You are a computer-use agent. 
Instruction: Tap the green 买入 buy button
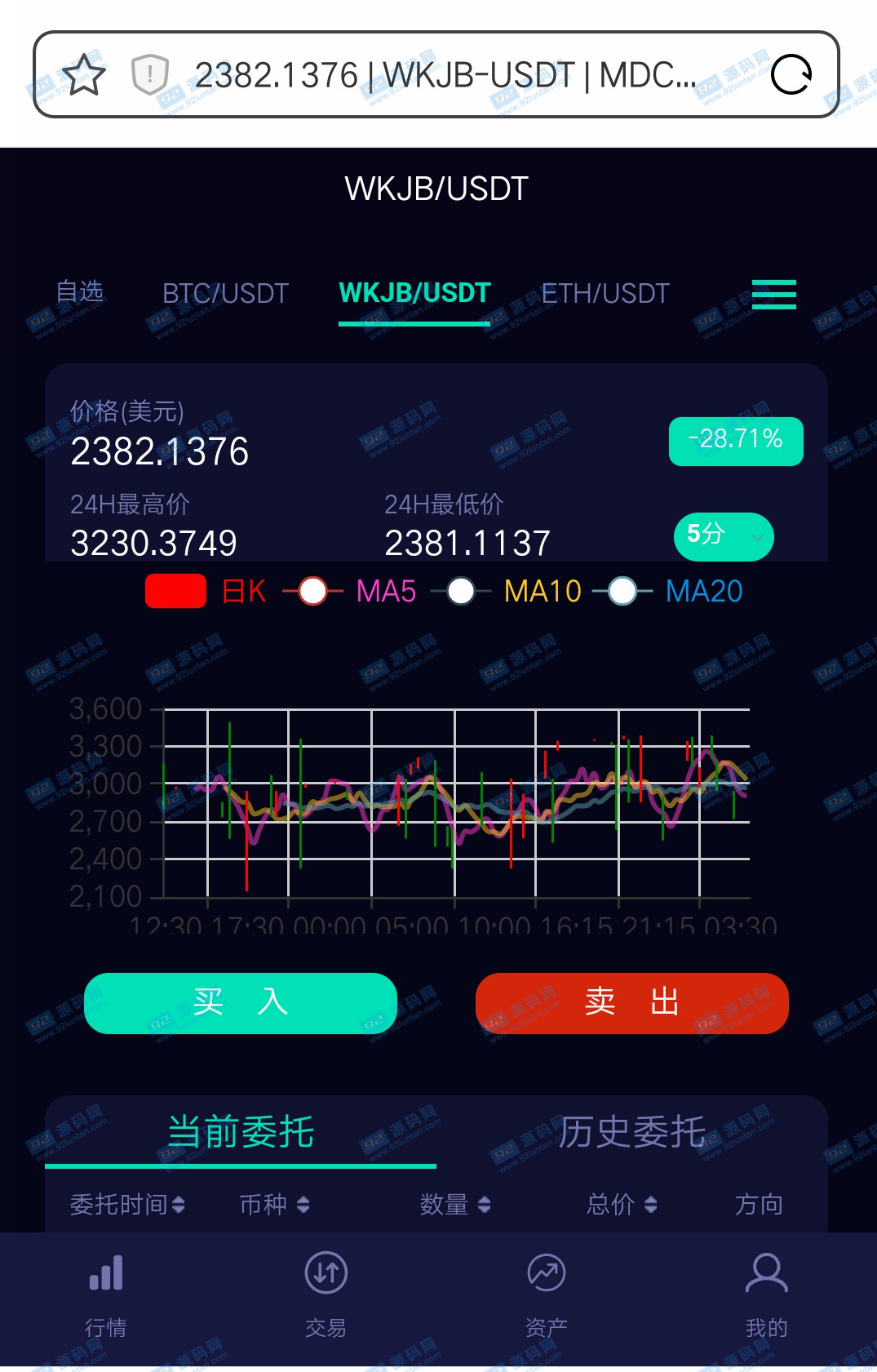240,1003
